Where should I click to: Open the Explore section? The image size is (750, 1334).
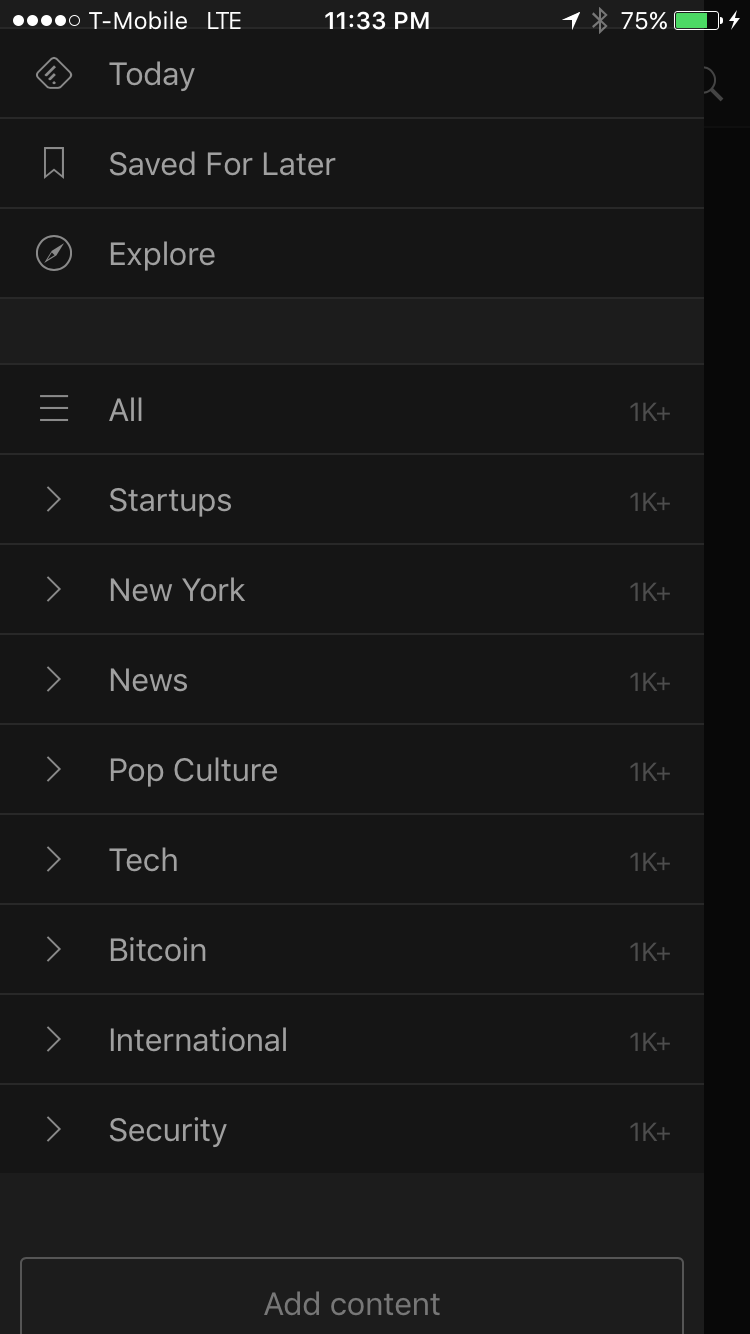pos(161,254)
